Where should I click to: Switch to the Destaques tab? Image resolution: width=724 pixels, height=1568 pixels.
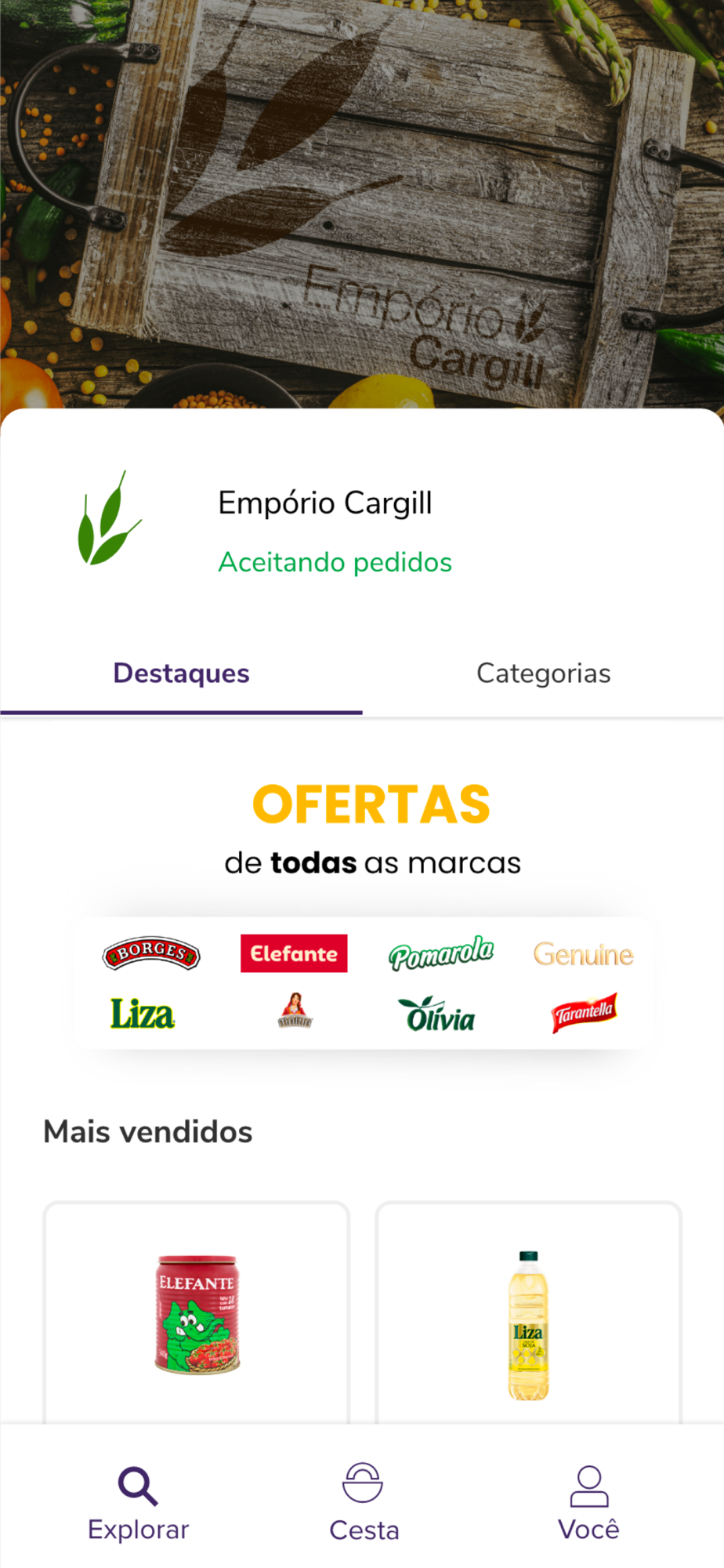coord(181,674)
